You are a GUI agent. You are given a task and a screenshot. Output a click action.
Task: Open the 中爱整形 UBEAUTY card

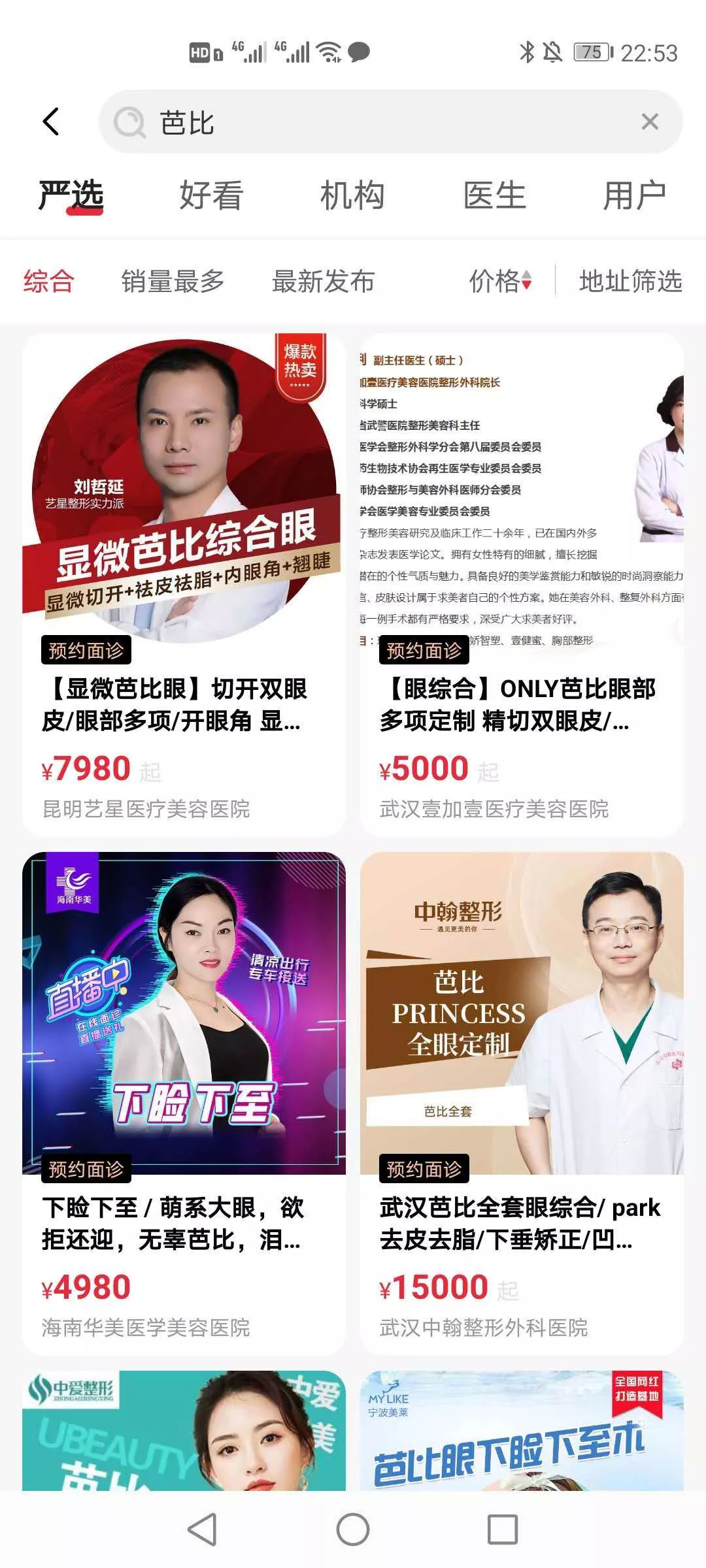click(184, 1430)
